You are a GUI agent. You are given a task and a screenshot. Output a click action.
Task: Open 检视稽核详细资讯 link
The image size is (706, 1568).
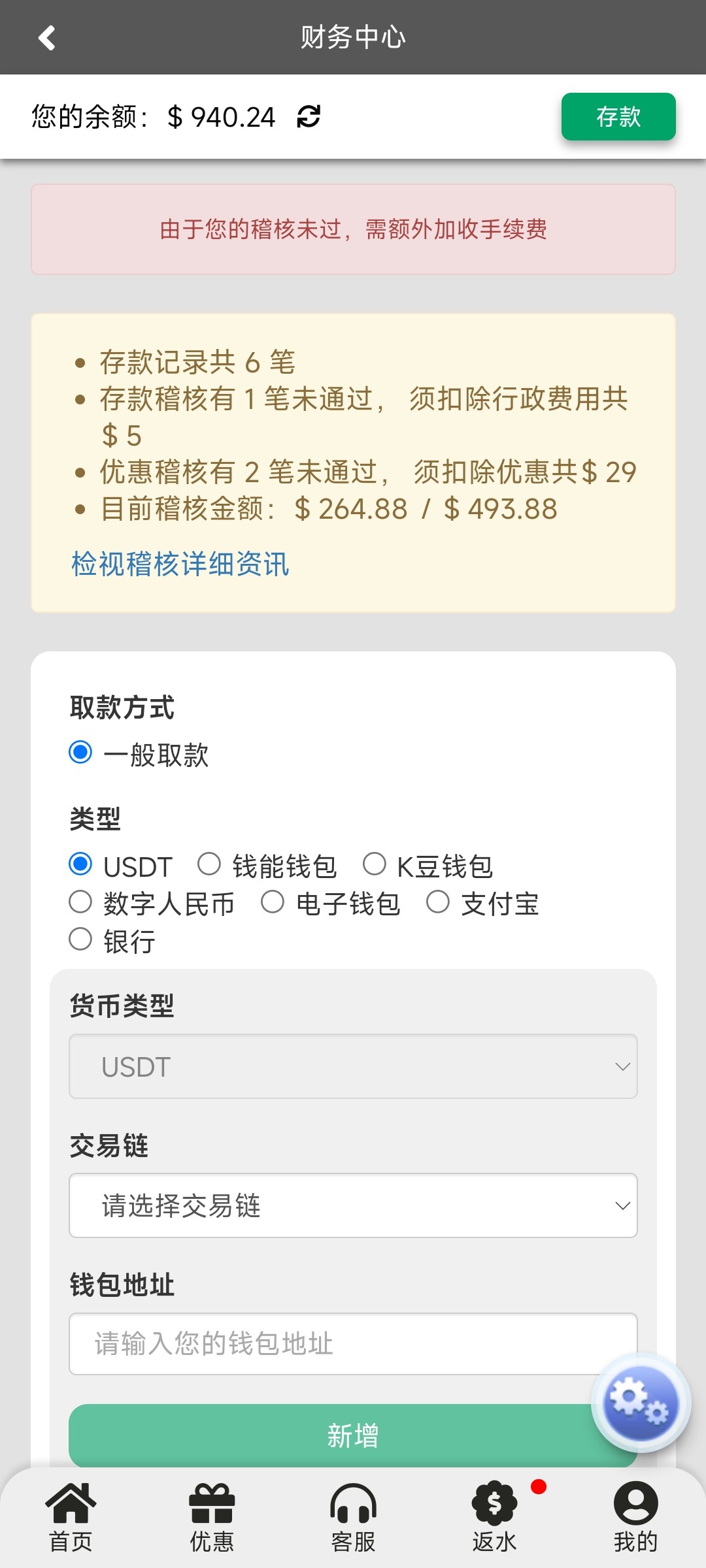click(x=180, y=564)
